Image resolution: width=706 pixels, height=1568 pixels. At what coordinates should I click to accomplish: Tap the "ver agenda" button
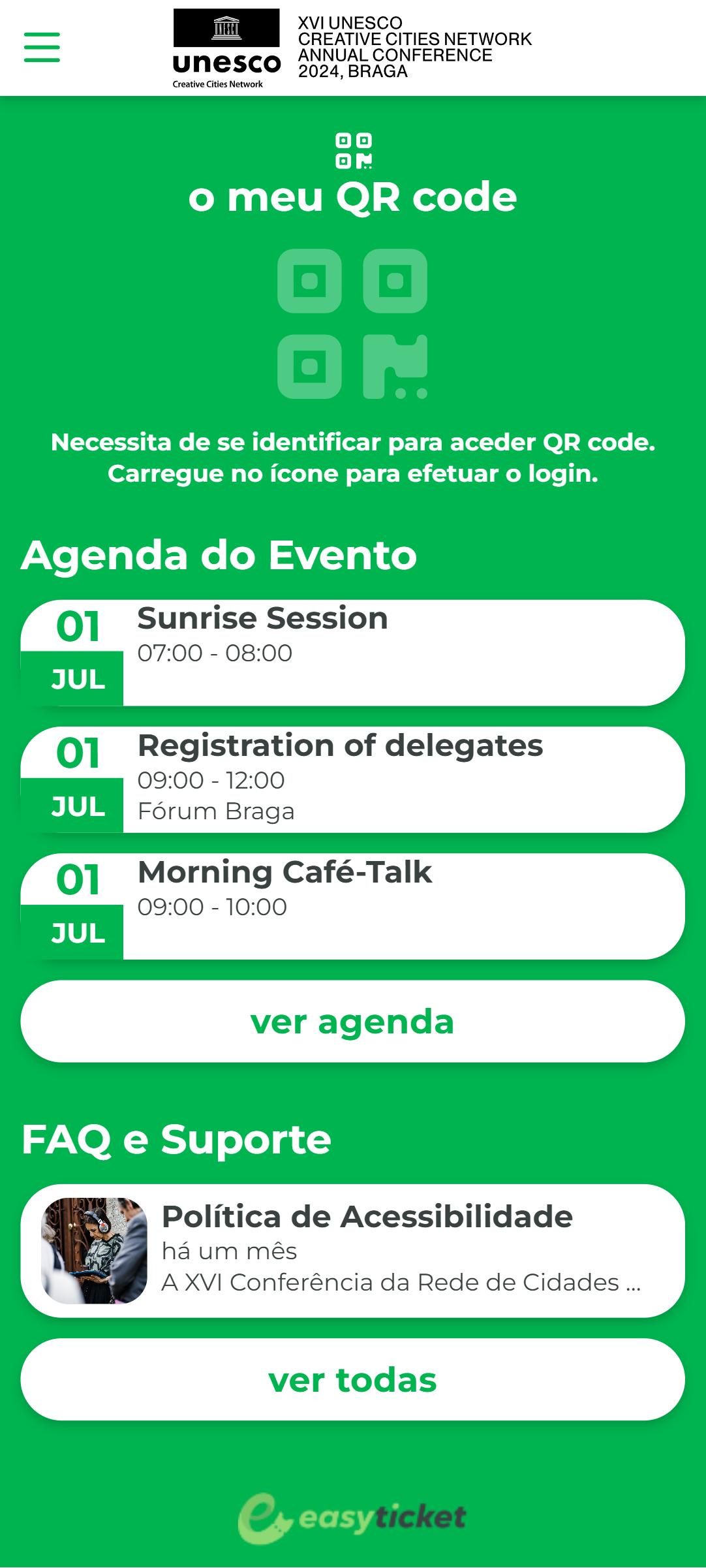(352, 1021)
